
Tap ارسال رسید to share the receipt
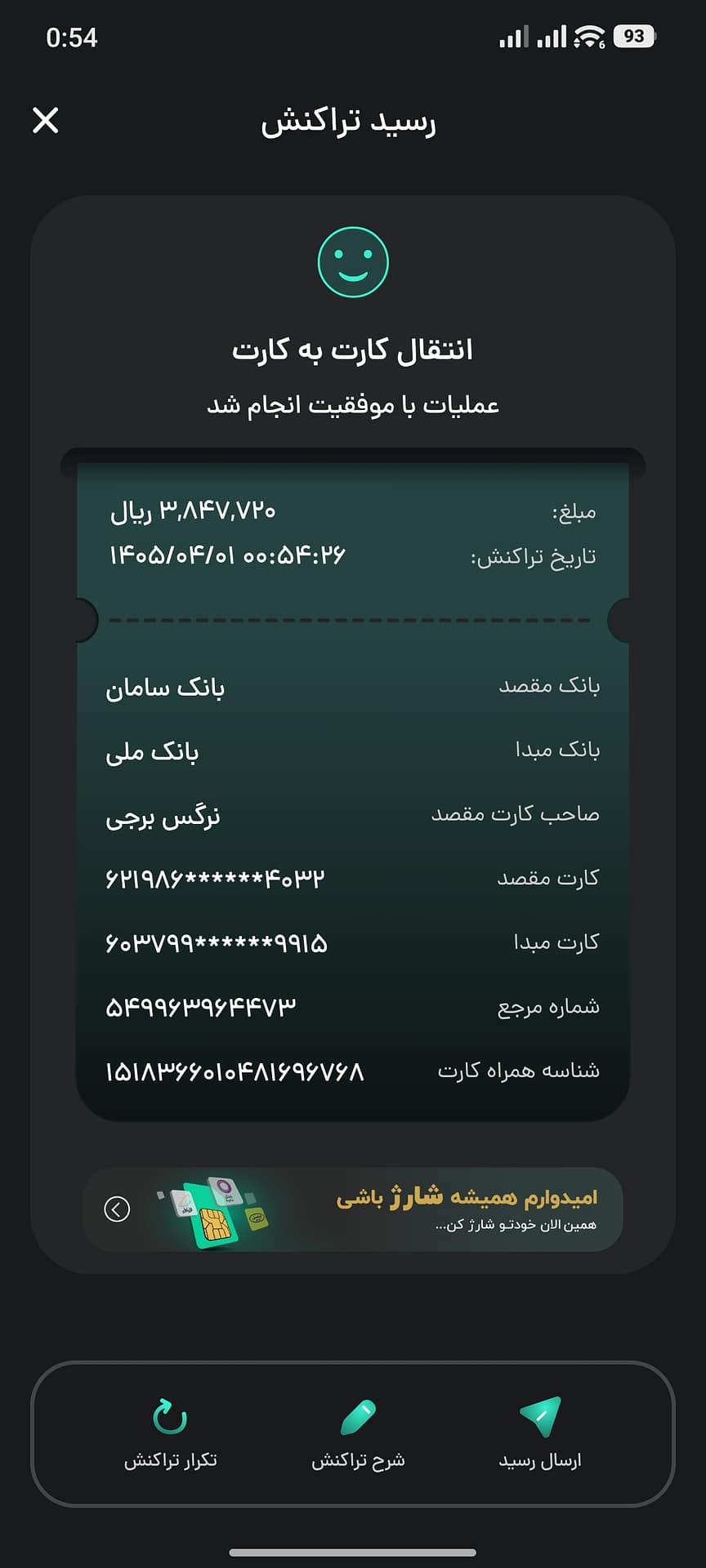539,1434
